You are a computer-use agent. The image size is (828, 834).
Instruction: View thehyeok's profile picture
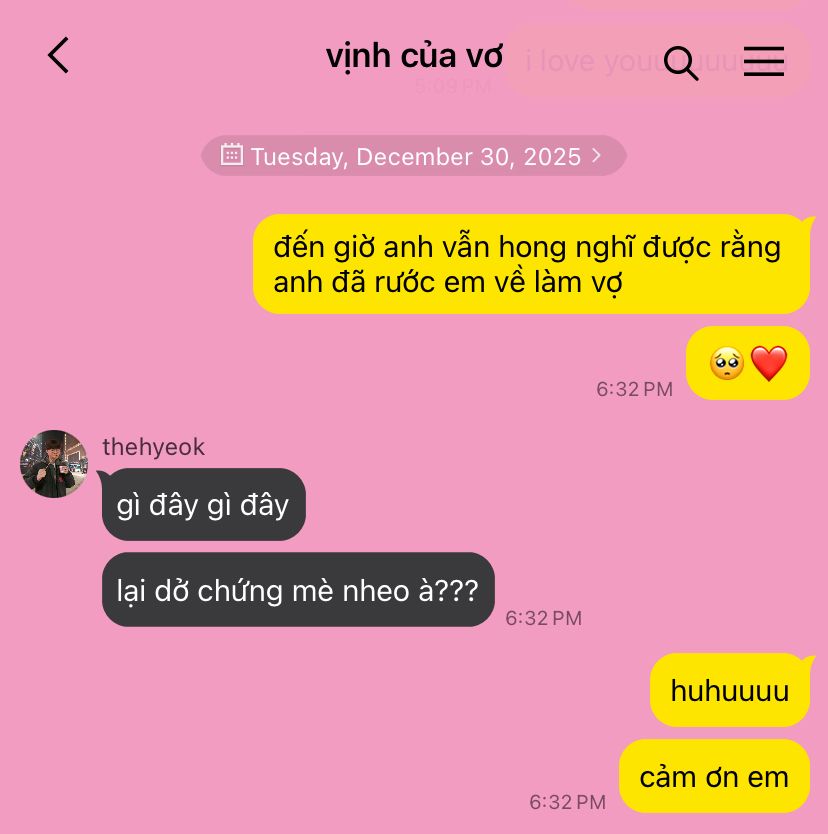(54, 464)
